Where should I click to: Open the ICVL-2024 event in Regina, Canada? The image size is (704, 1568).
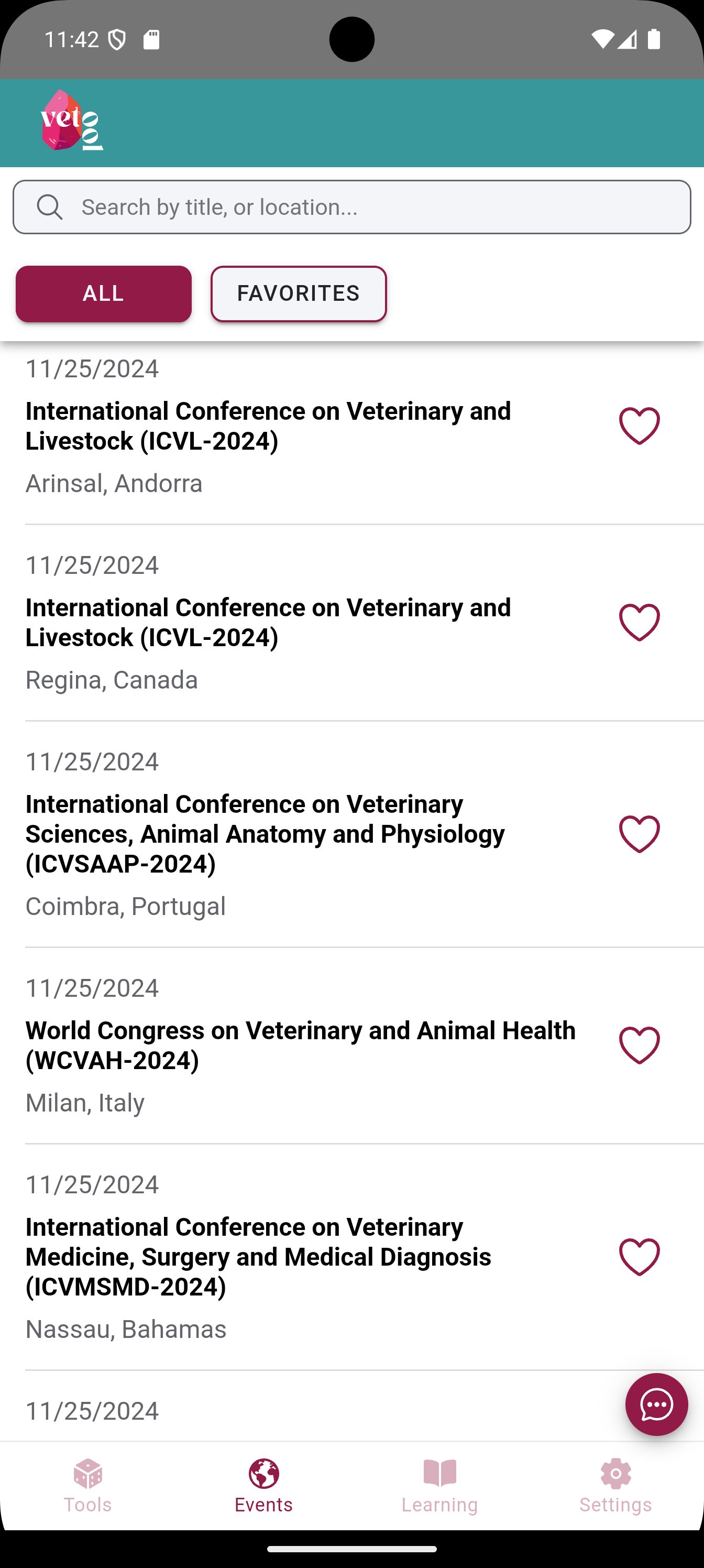point(268,623)
